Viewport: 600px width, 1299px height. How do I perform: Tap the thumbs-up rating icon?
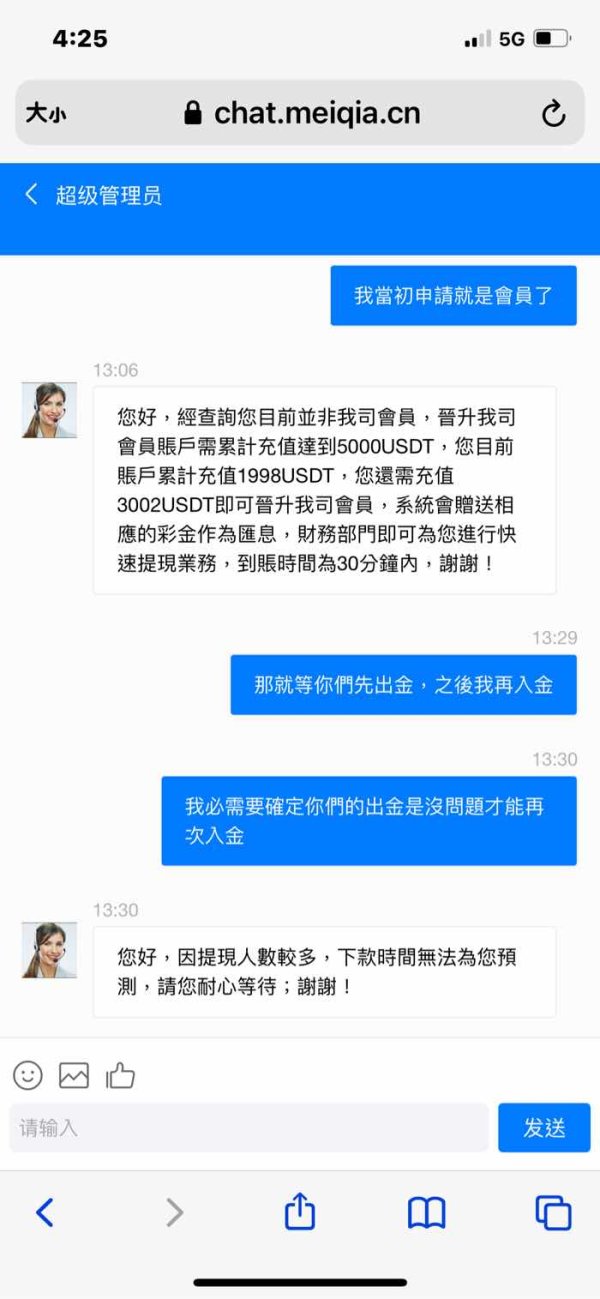[x=120, y=1075]
